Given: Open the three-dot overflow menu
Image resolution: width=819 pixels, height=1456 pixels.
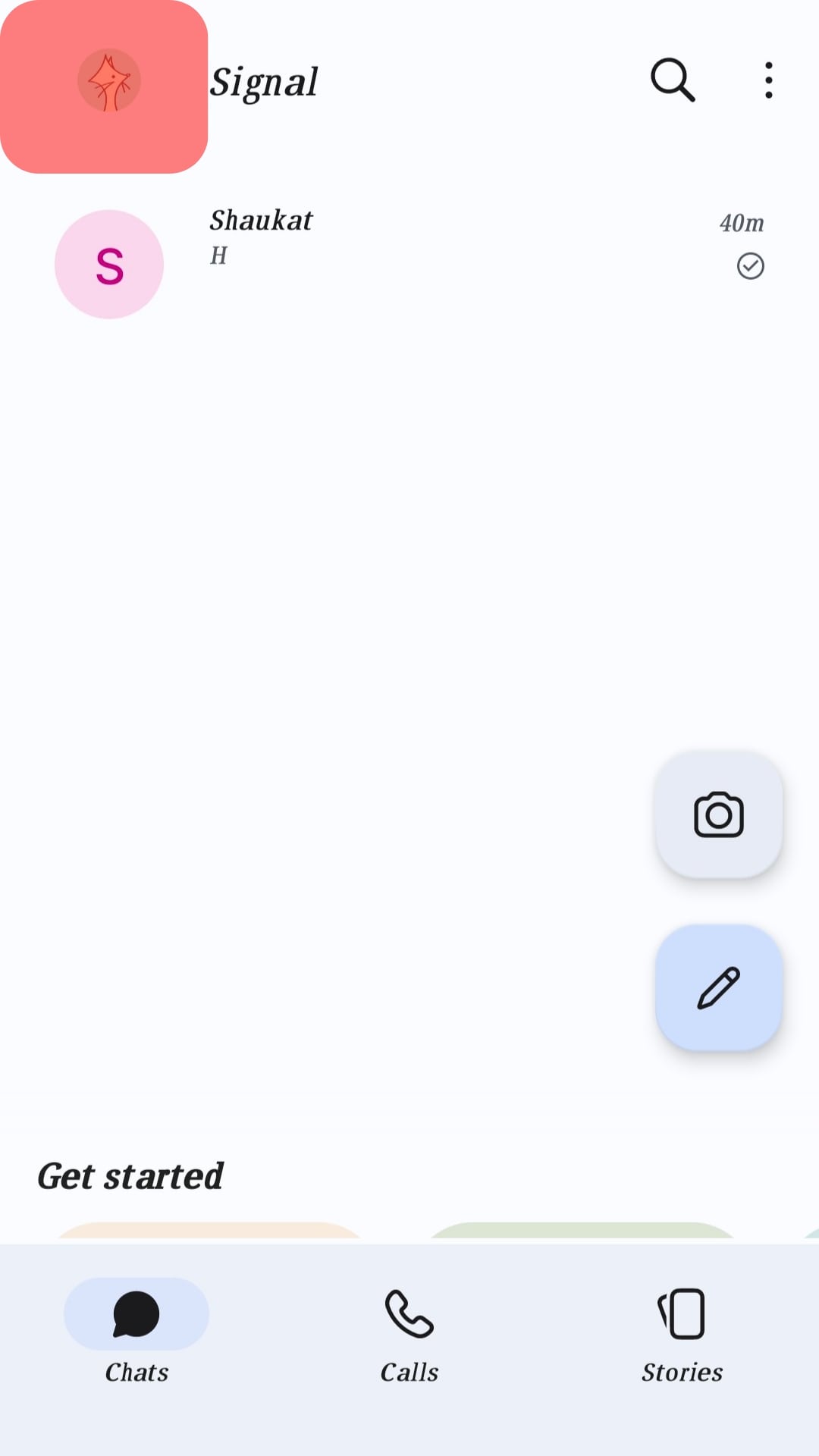Looking at the screenshot, I should point(768,80).
